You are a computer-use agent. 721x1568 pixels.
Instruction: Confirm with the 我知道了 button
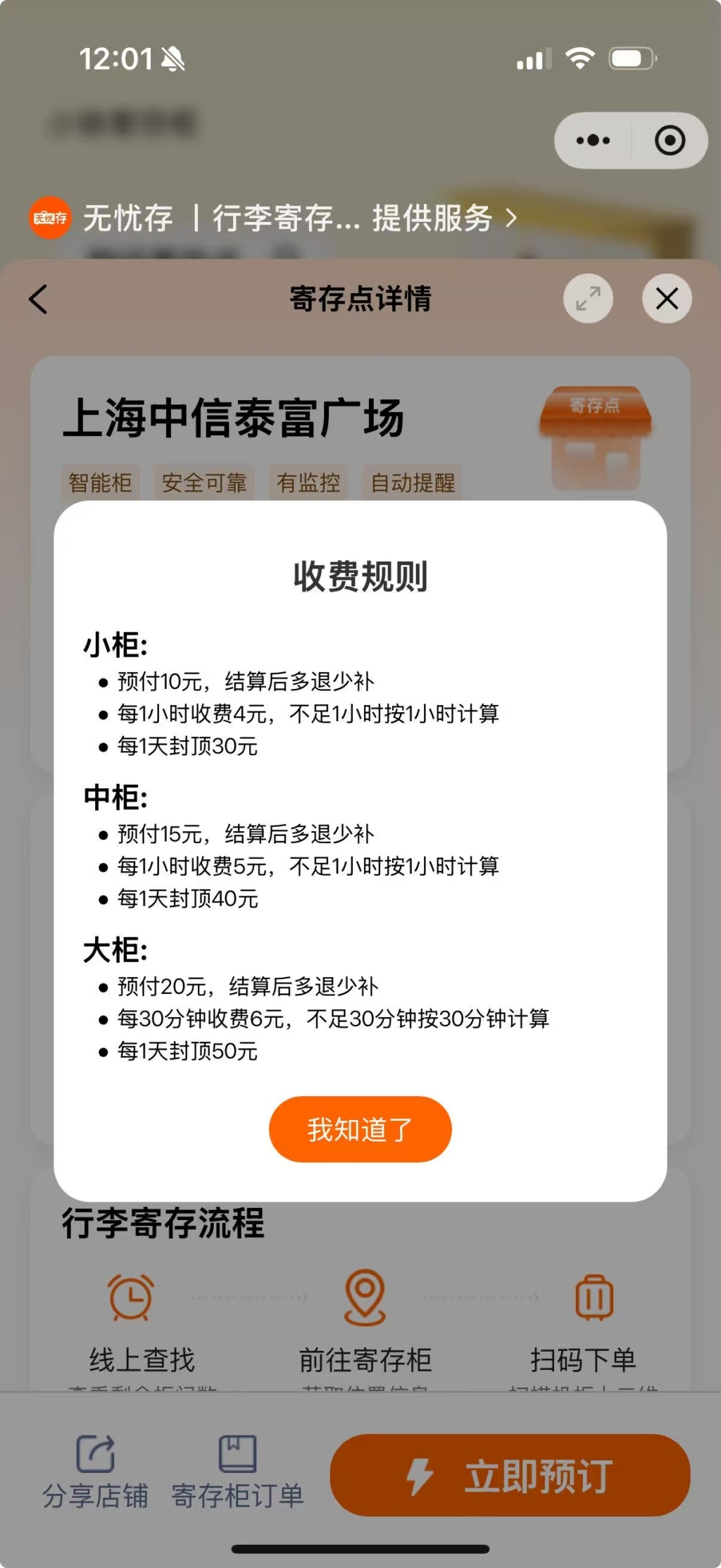[360, 1129]
